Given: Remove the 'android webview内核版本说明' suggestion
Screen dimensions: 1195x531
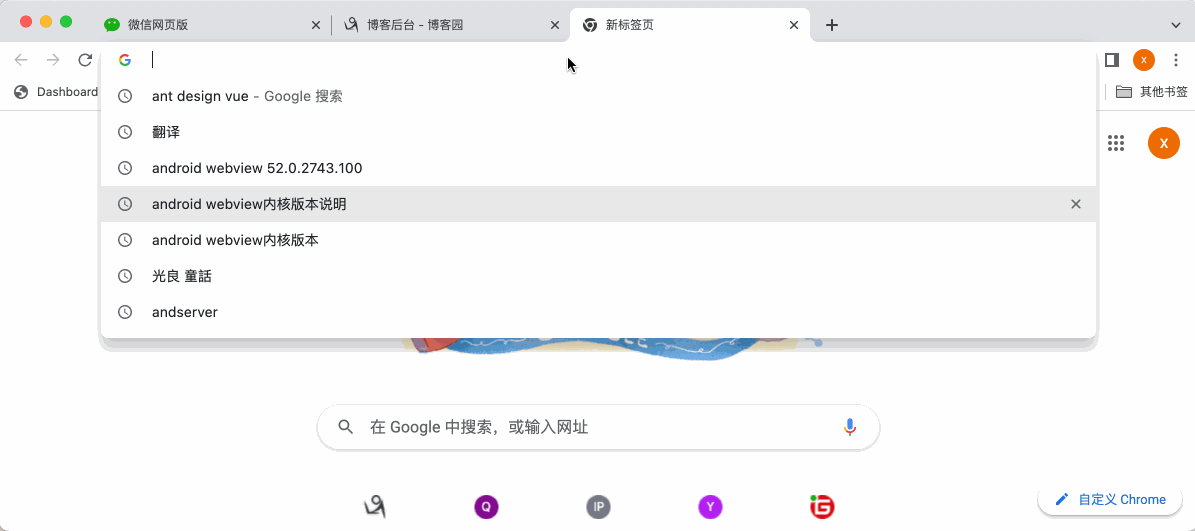Looking at the screenshot, I should [1076, 204].
